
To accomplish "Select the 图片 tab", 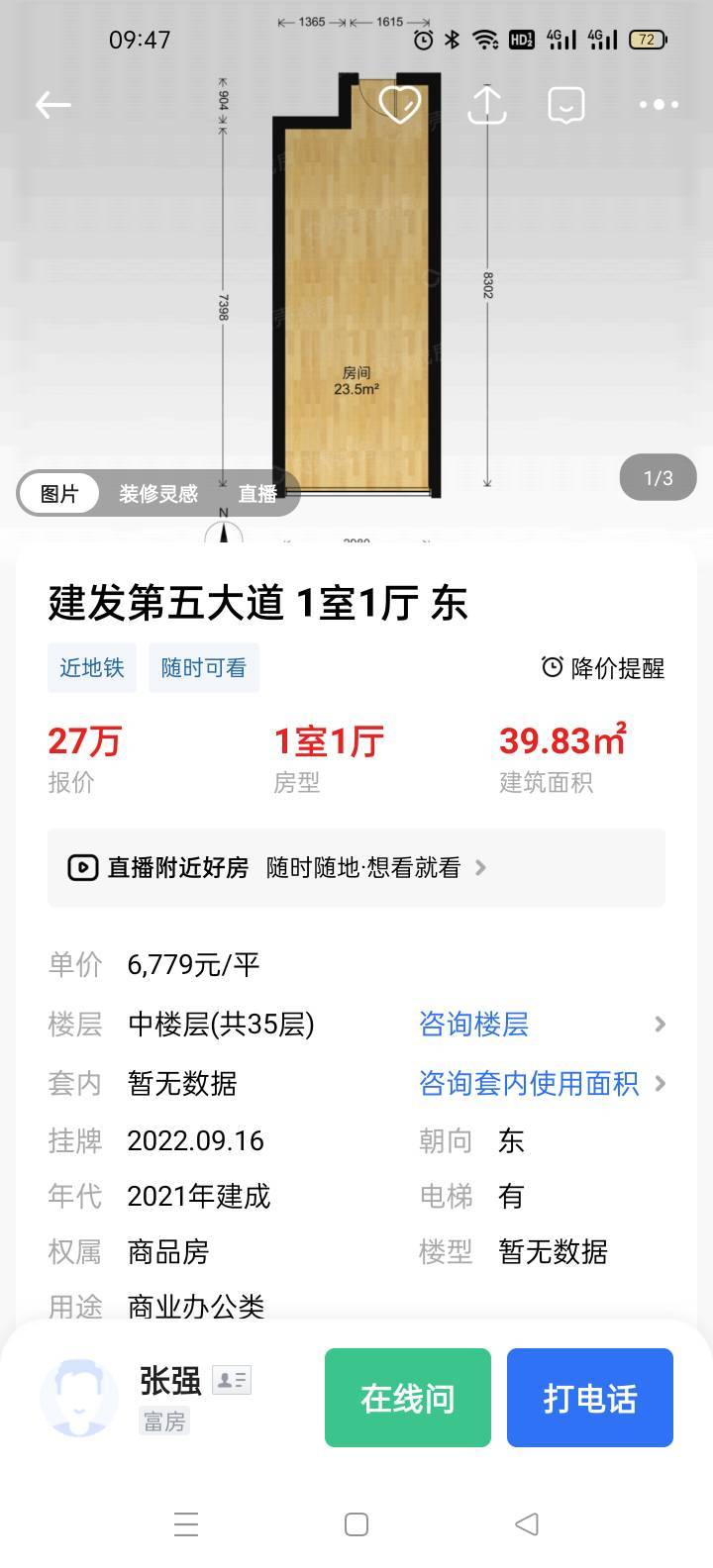I will (x=59, y=493).
